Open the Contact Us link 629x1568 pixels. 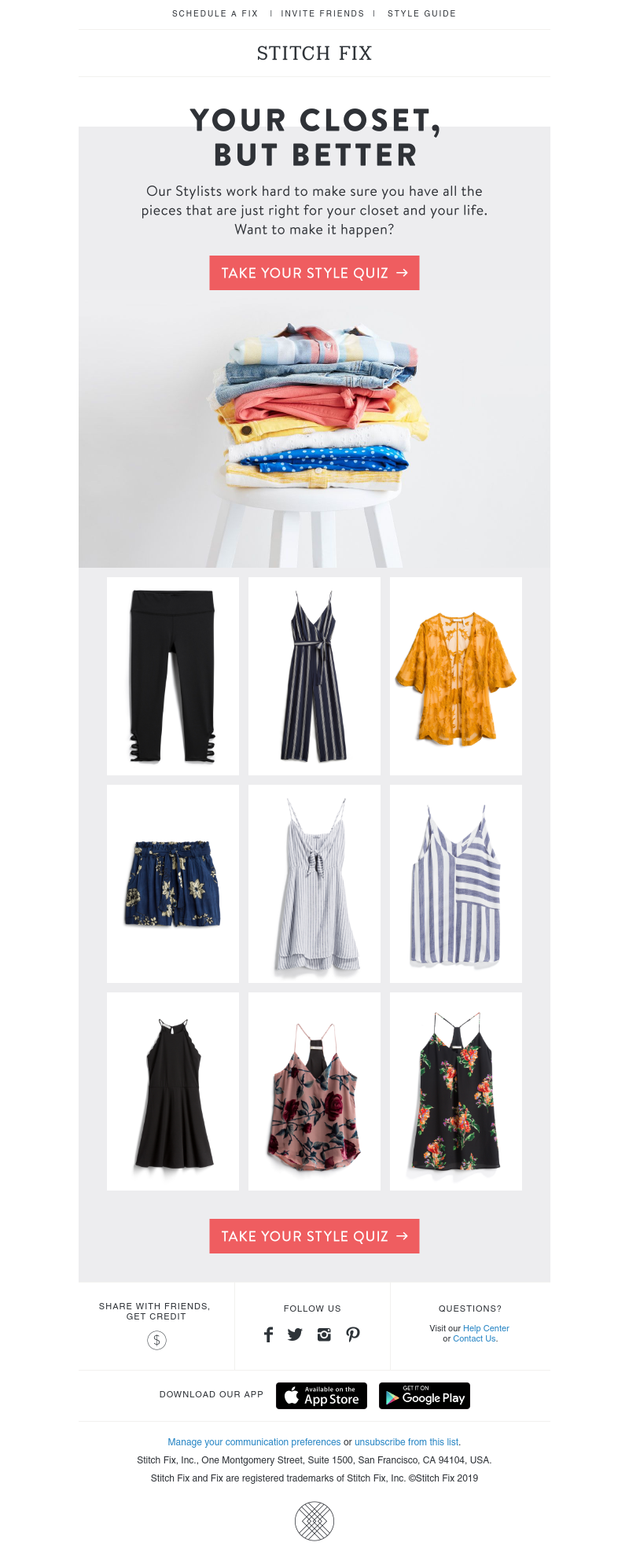tap(474, 1338)
